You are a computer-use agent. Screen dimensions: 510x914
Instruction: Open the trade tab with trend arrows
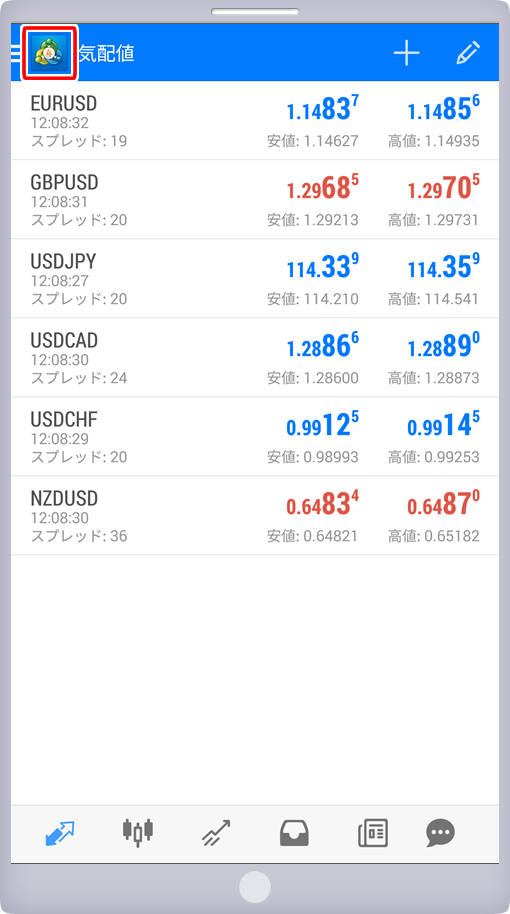(216, 833)
